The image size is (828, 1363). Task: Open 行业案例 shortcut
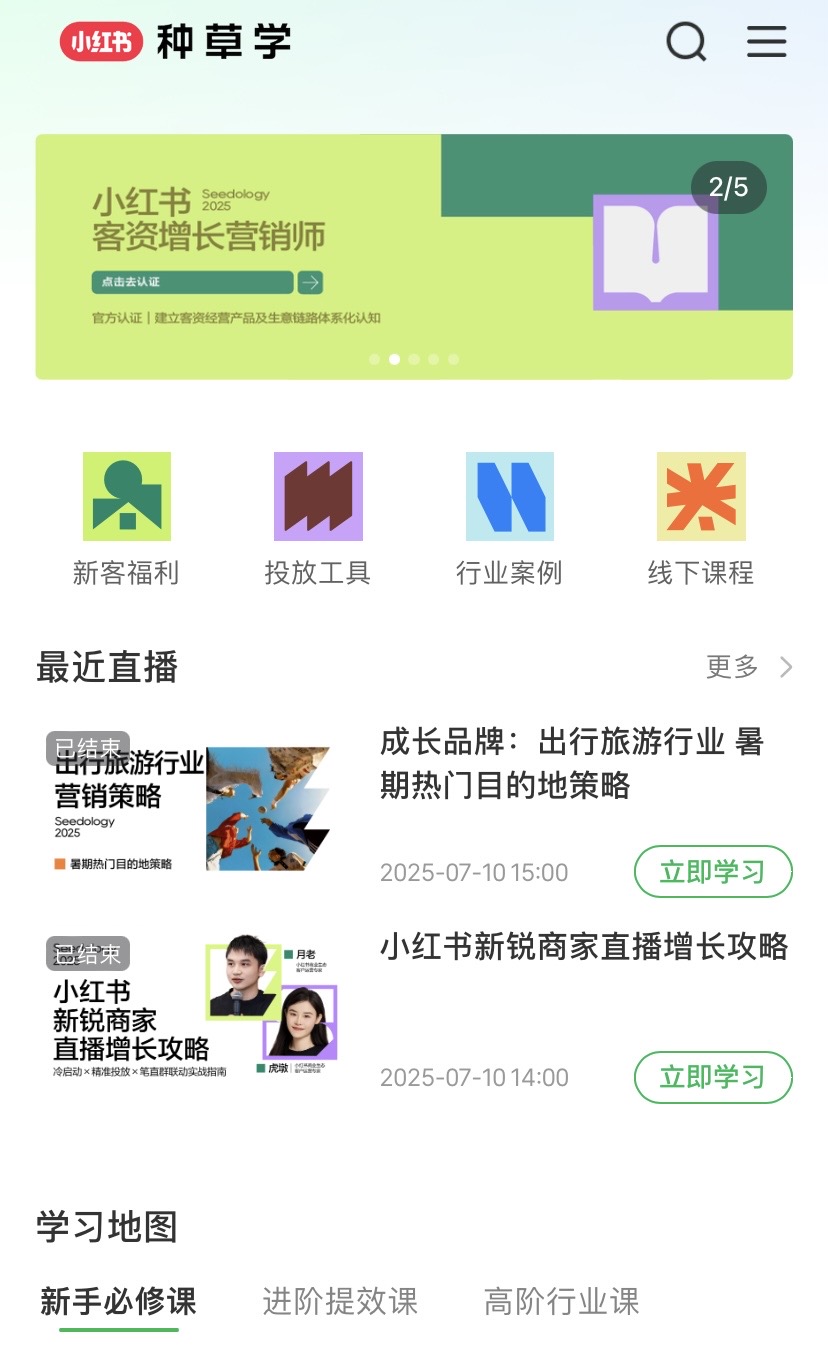coord(510,519)
